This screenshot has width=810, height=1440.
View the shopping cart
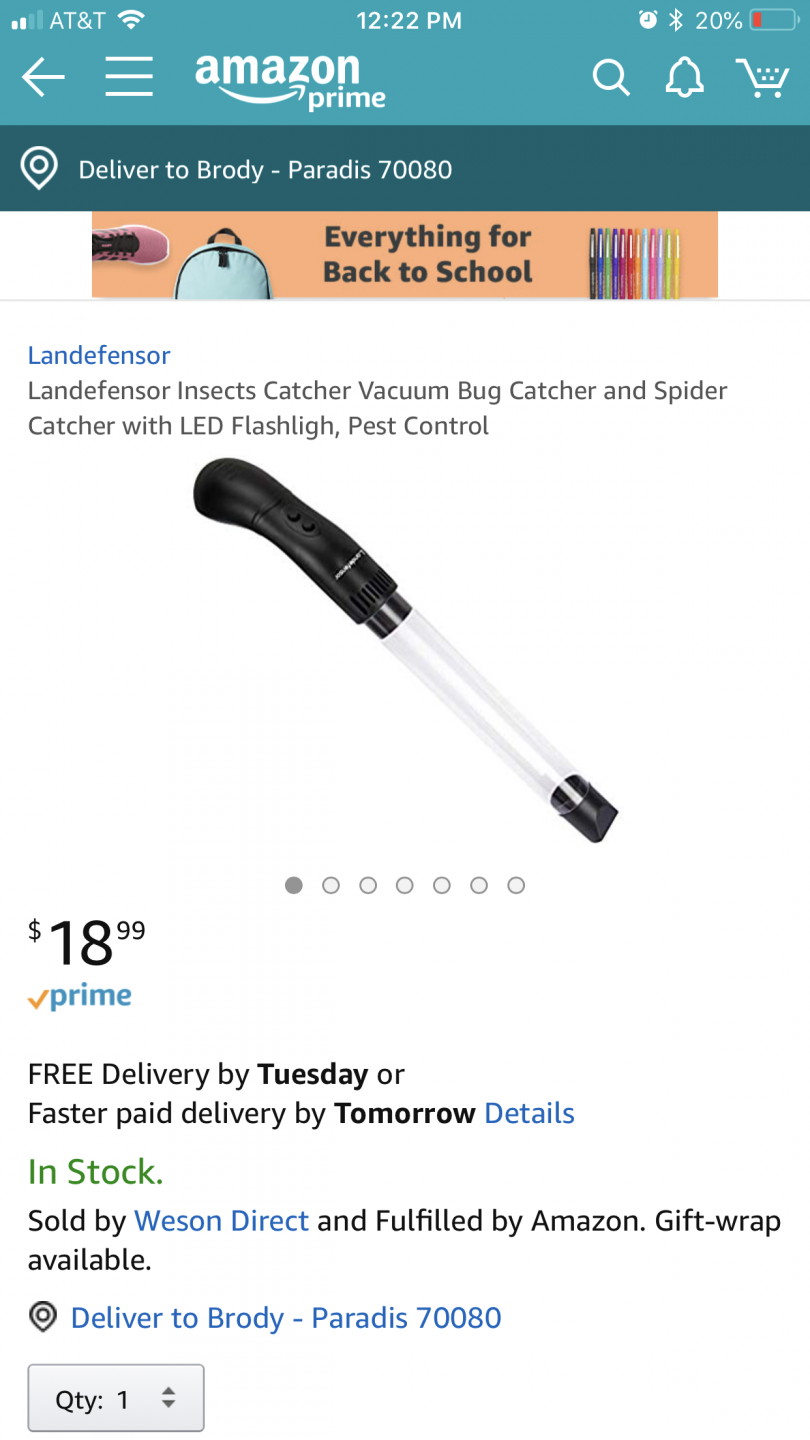click(x=763, y=77)
